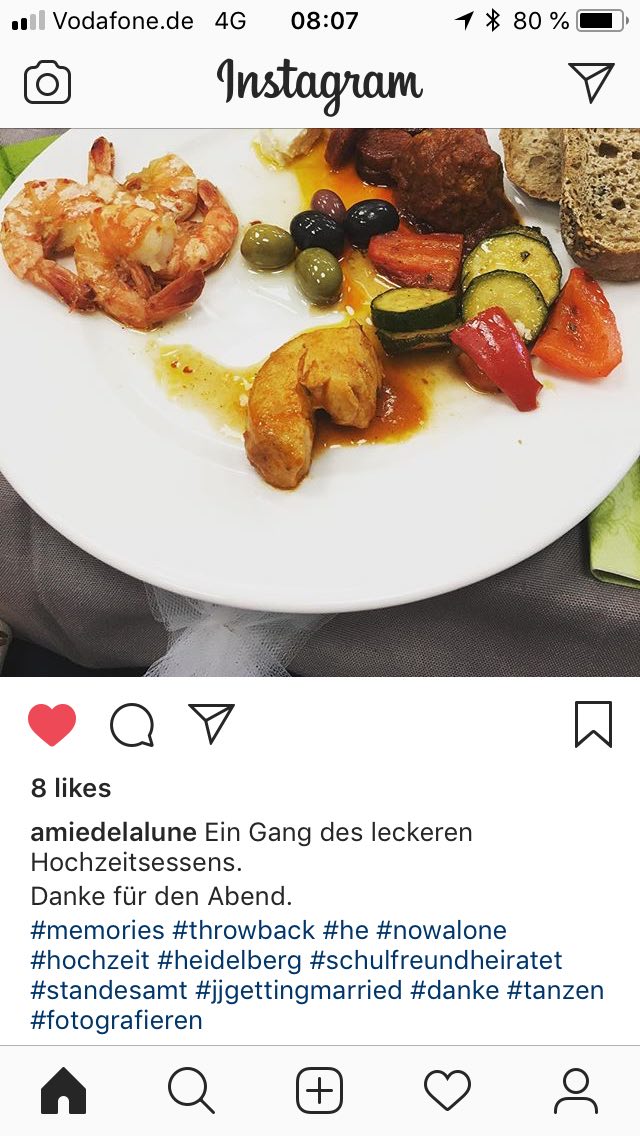Tap the #memories hashtag
The image size is (640, 1136).
(x=97, y=930)
